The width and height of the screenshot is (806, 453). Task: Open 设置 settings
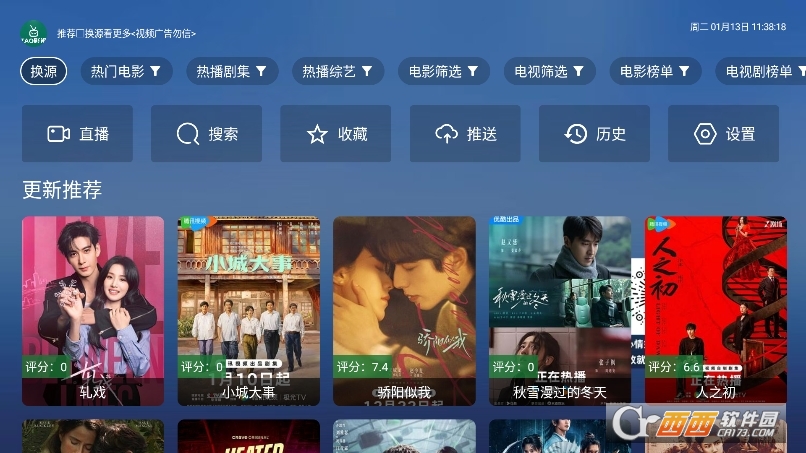724,134
